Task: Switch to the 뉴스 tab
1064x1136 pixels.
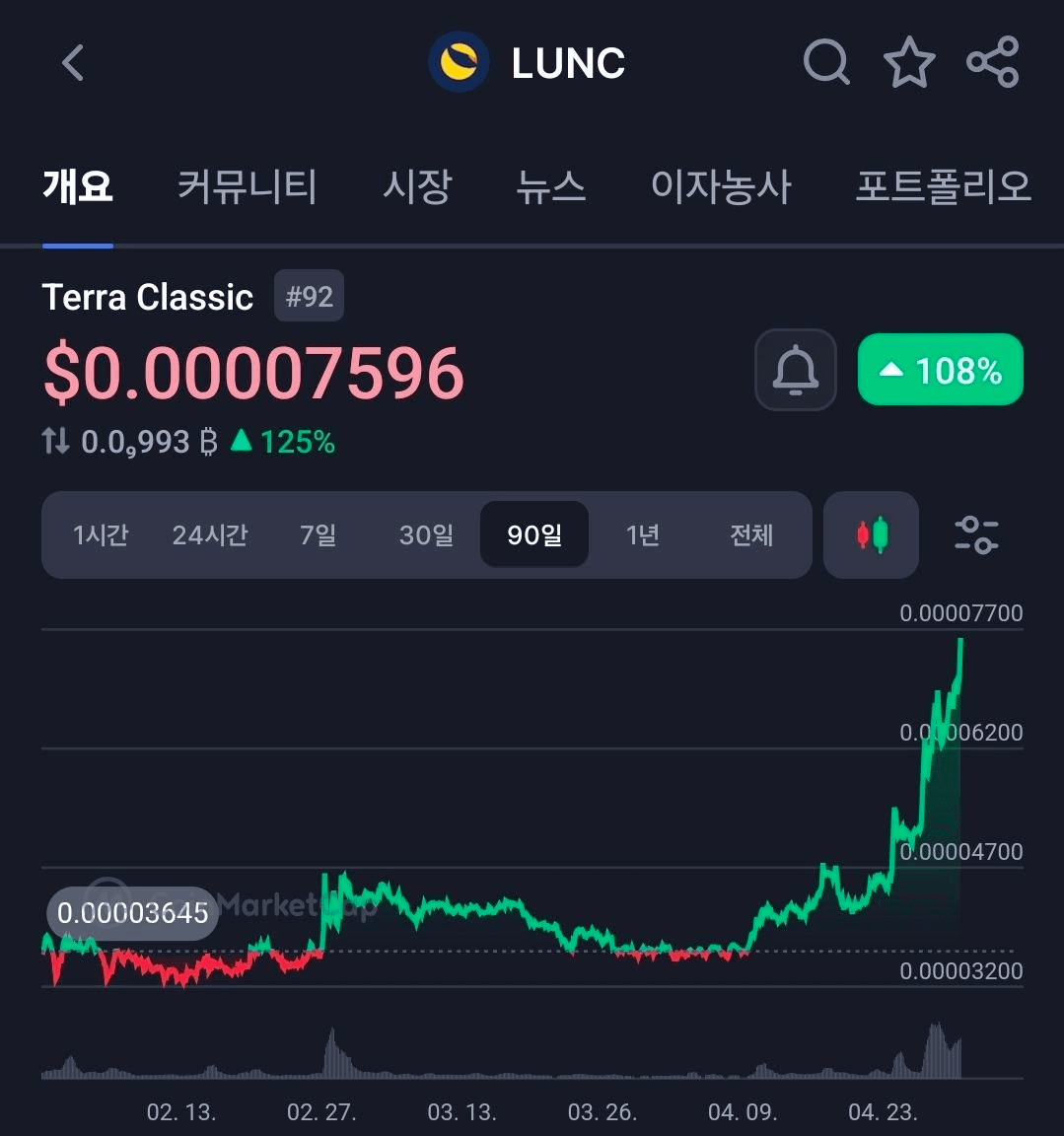Action: point(550,187)
